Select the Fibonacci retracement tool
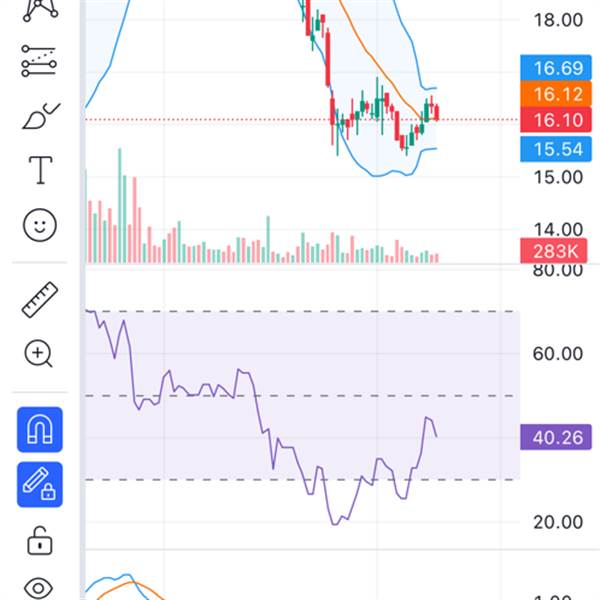The width and height of the screenshot is (600, 600). pos(39,62)
